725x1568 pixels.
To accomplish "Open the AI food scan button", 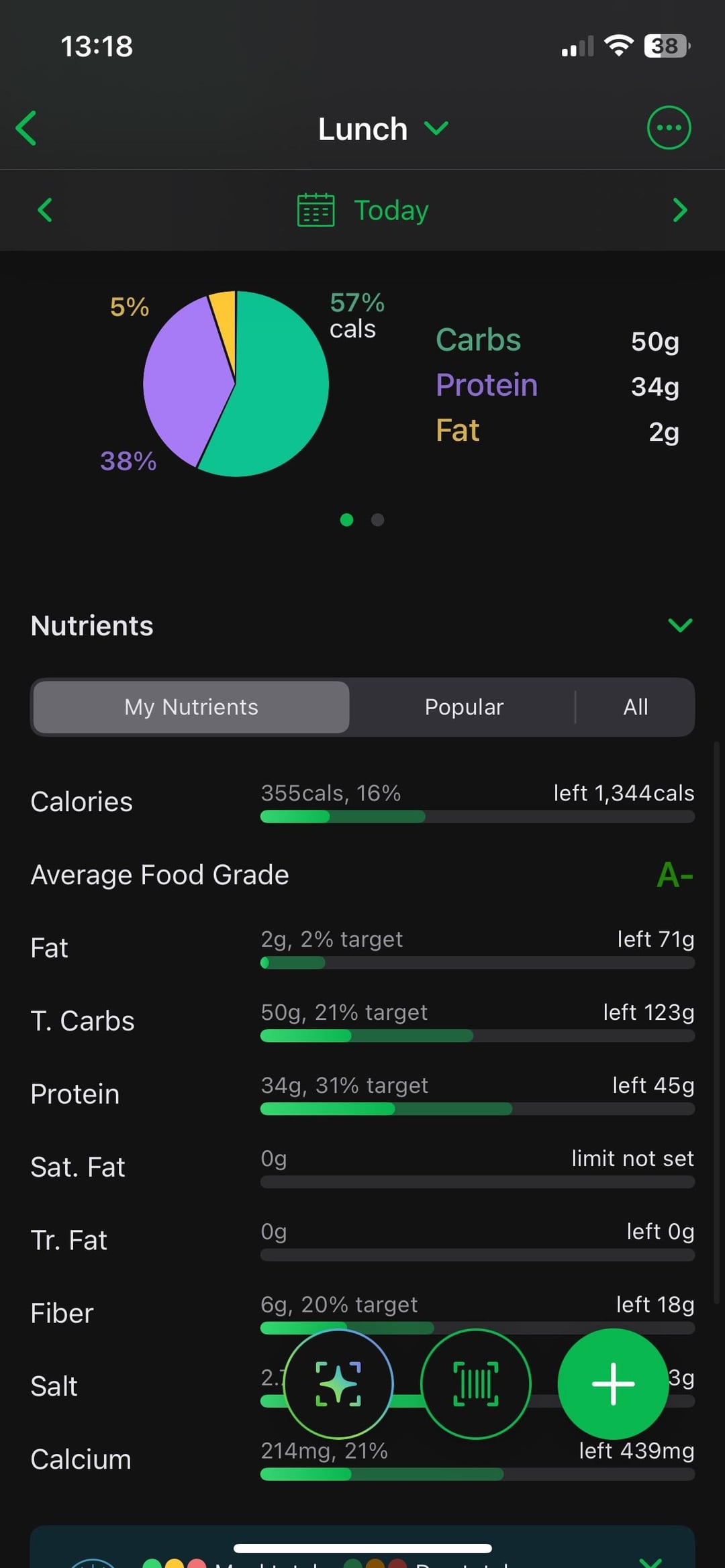I will coord(338,1383).
